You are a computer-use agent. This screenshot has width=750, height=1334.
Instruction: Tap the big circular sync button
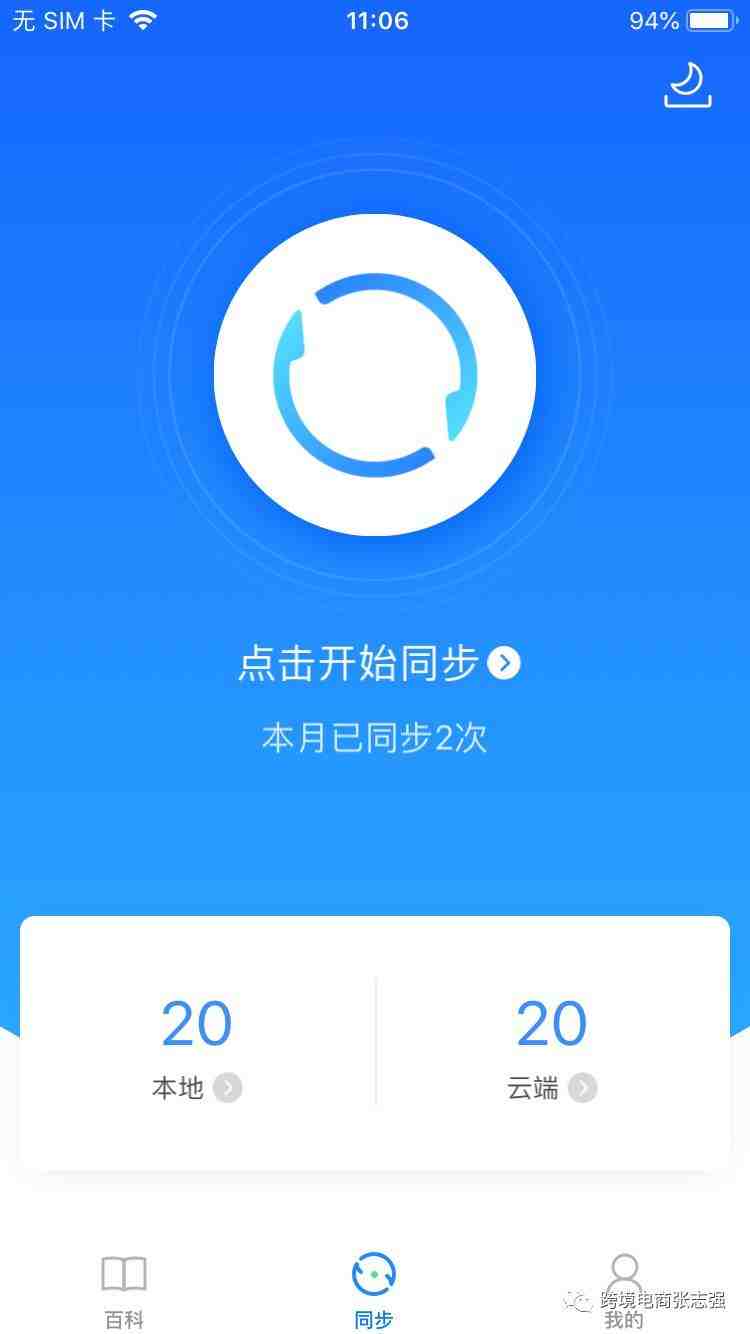point(375,375)
